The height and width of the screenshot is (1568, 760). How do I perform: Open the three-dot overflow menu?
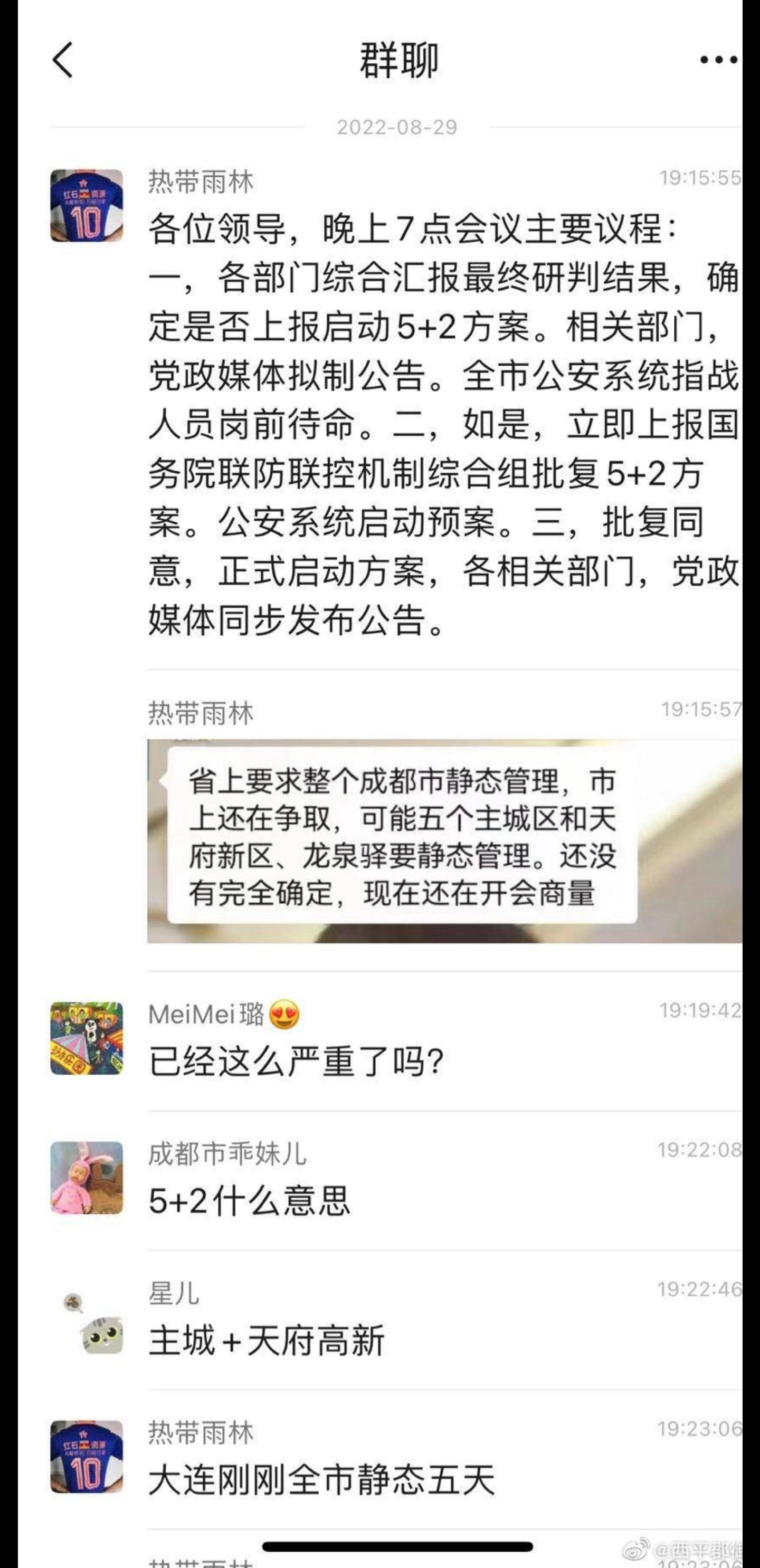point(718,60)
